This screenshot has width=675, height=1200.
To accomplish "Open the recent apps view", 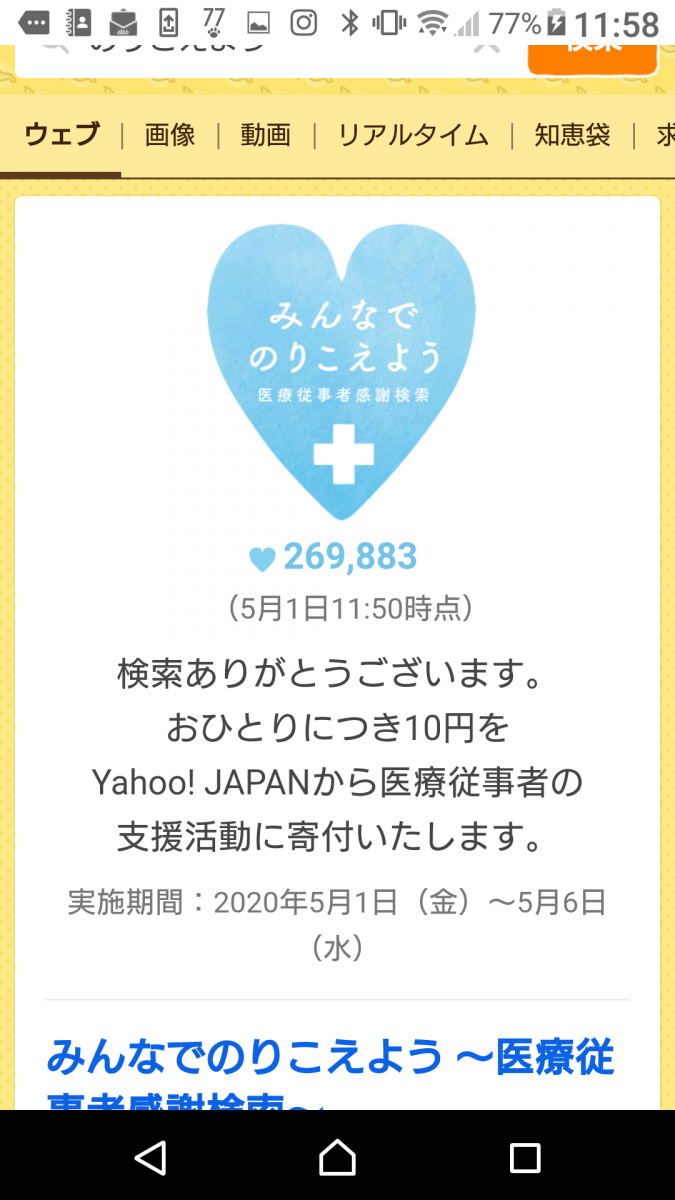I will click(x=524, y=1157).
